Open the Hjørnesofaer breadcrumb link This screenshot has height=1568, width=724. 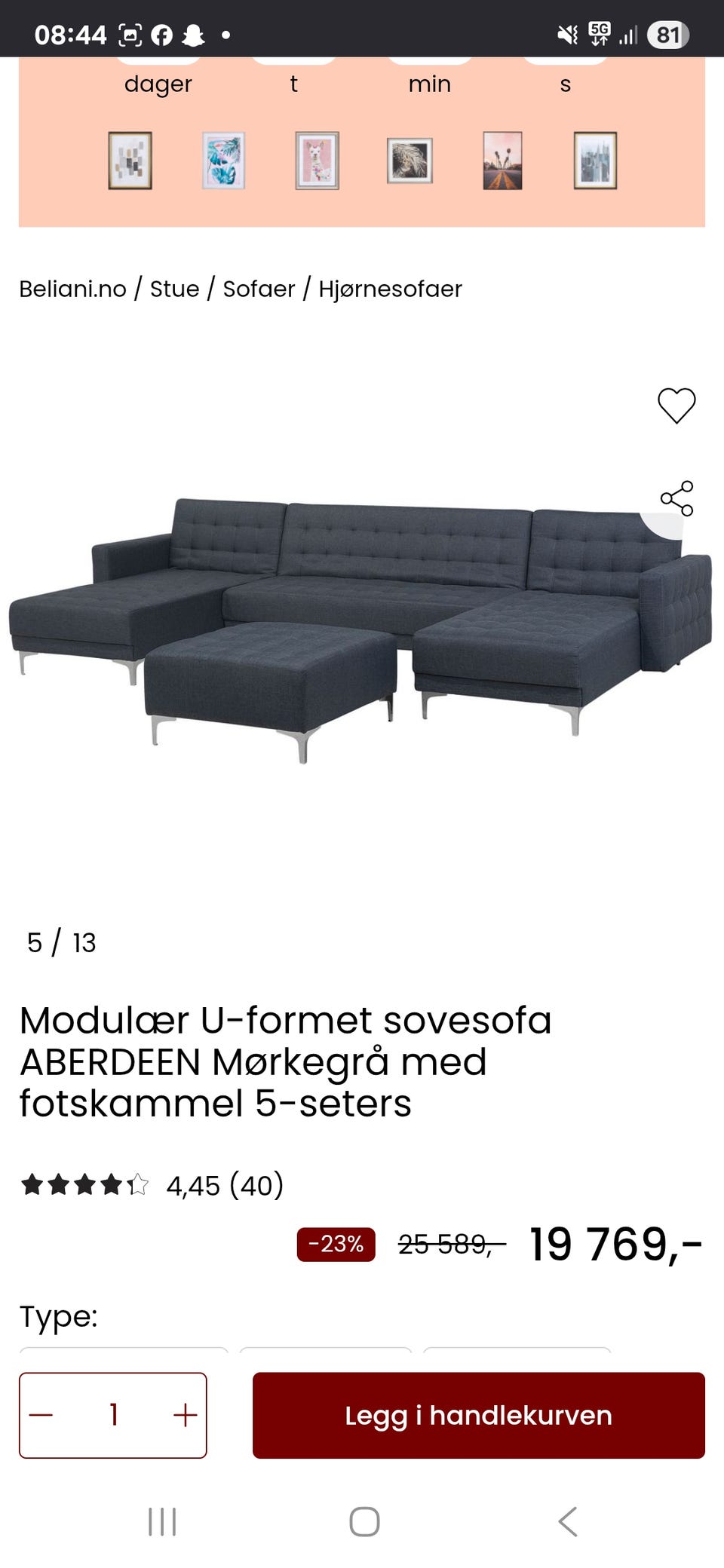[391, 289]
